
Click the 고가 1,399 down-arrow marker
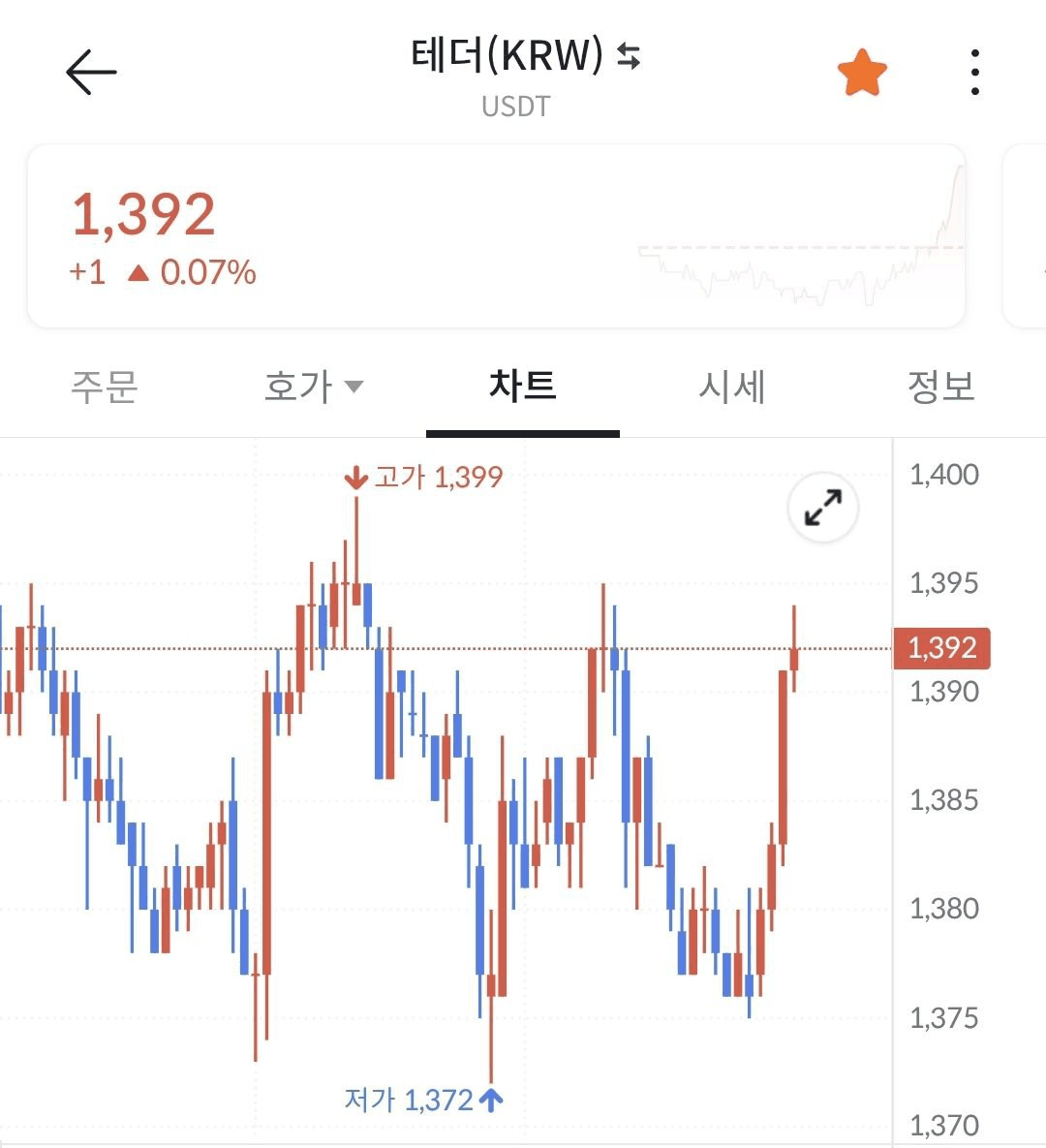coord(356,477)
